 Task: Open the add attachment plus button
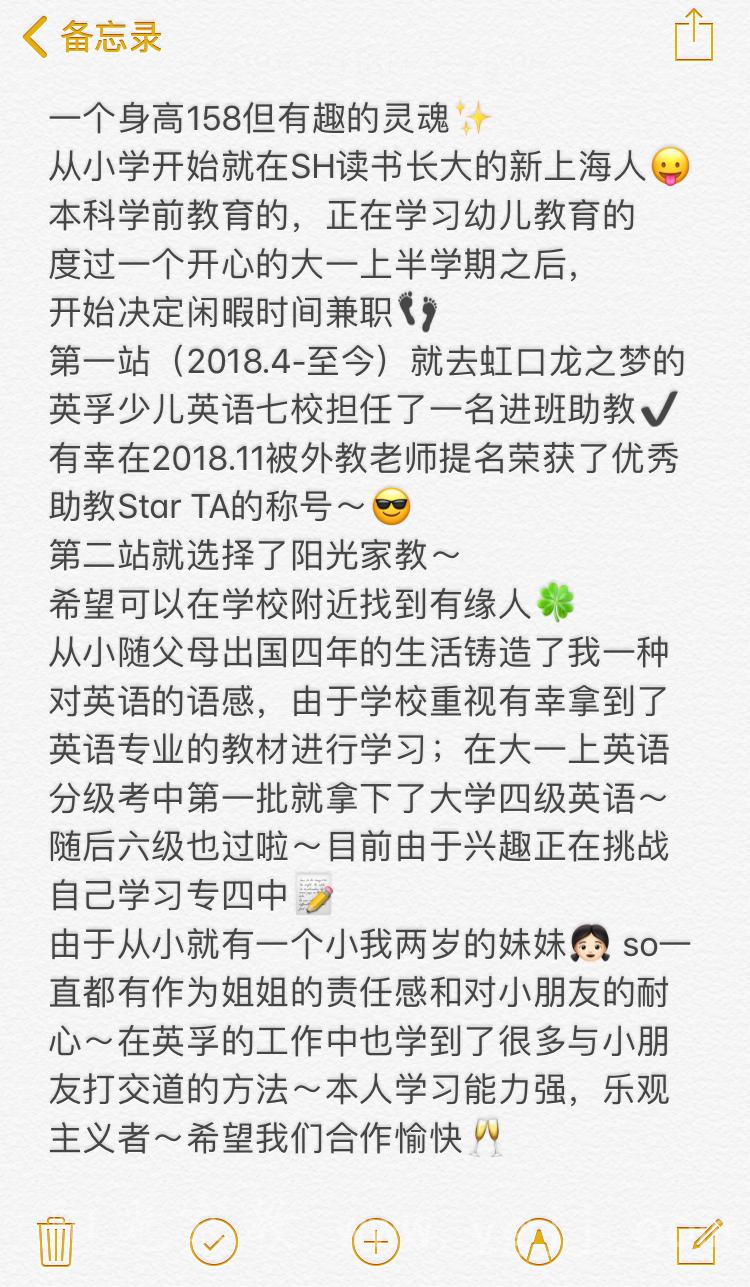tap(376, 1242)
